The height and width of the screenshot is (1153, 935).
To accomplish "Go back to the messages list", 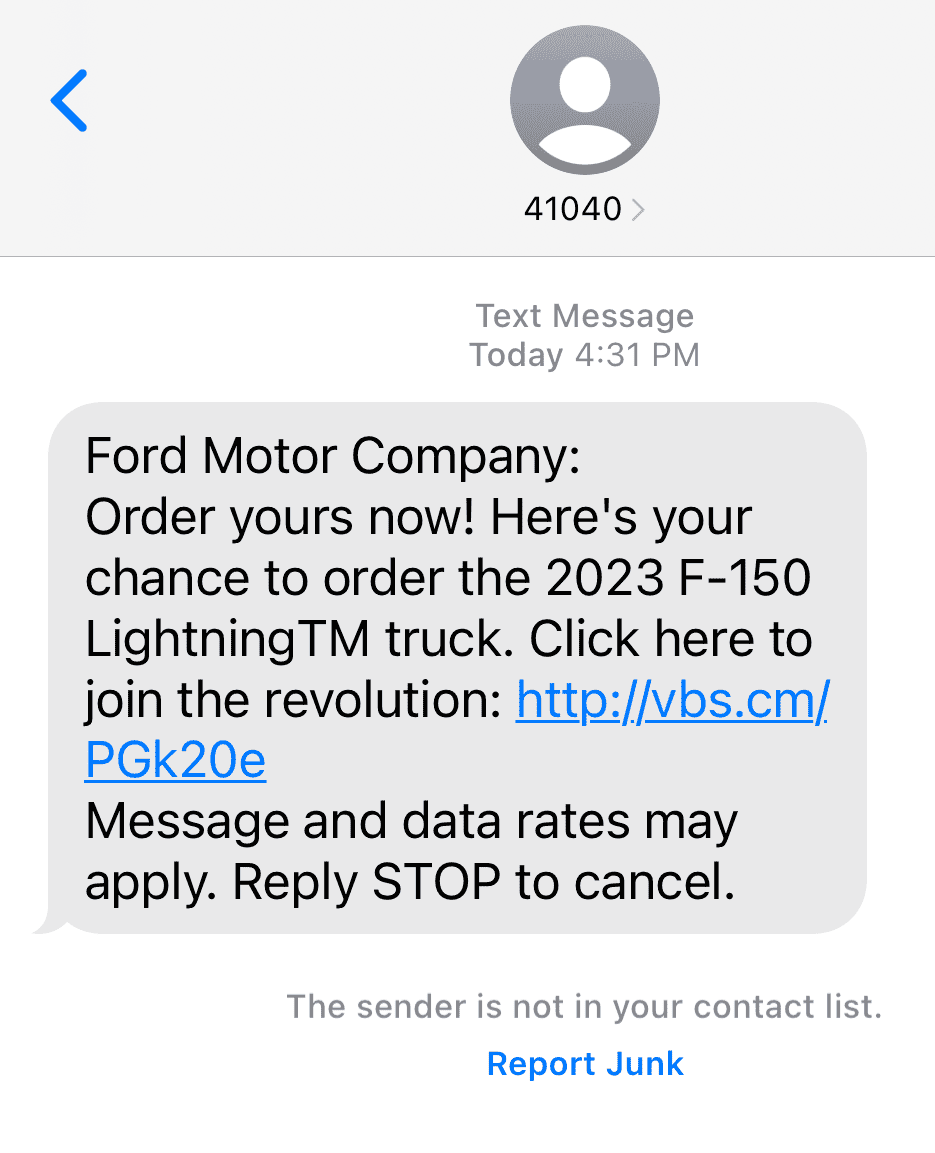I will click(x=69, y=100).
